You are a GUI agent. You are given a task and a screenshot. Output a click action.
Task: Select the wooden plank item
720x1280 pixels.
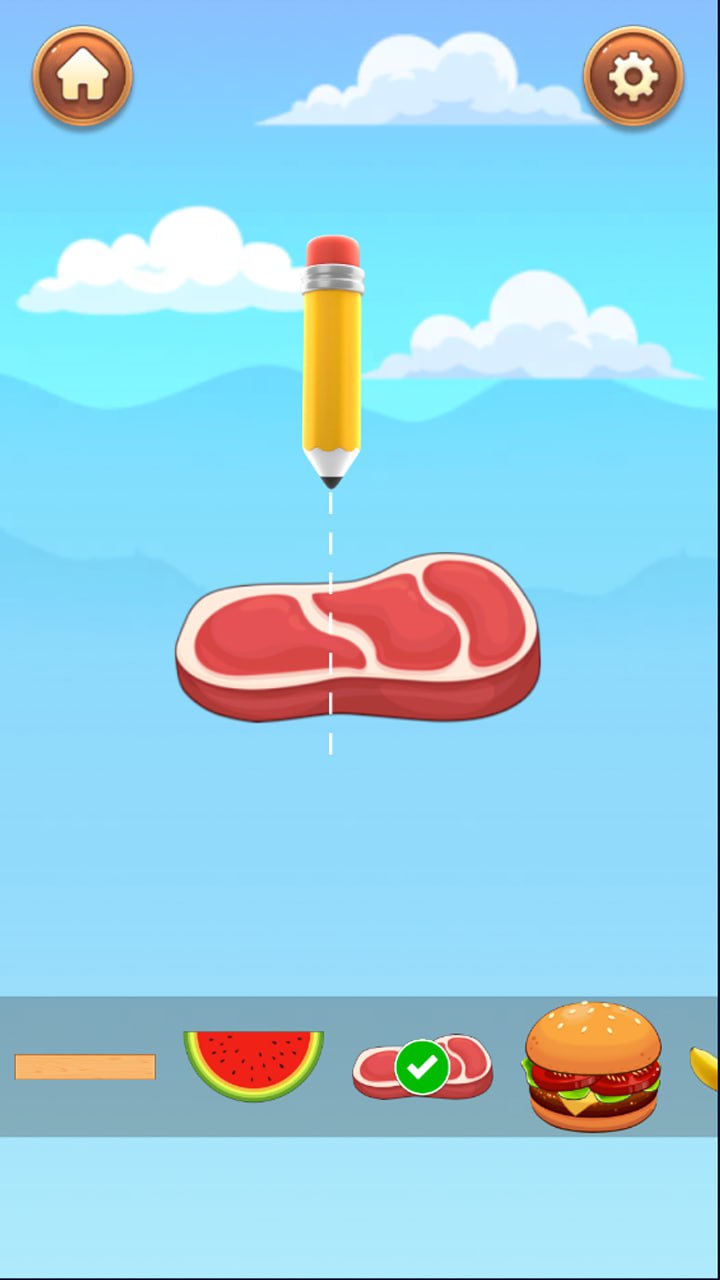tap(85, 1067)
